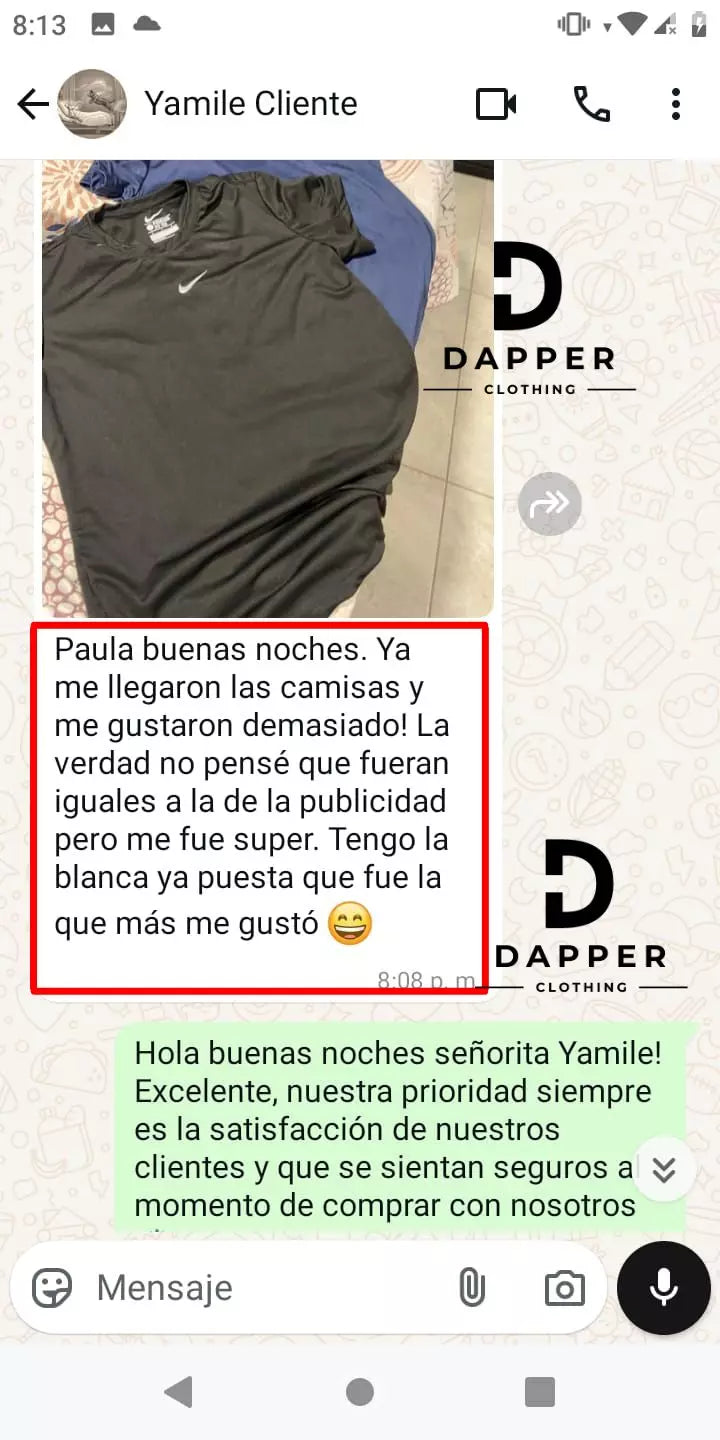Image resolution: width=720 pixels, height=1440 pixels.
Task: Open the camera from the message bar
Action: click(564, 1288)
